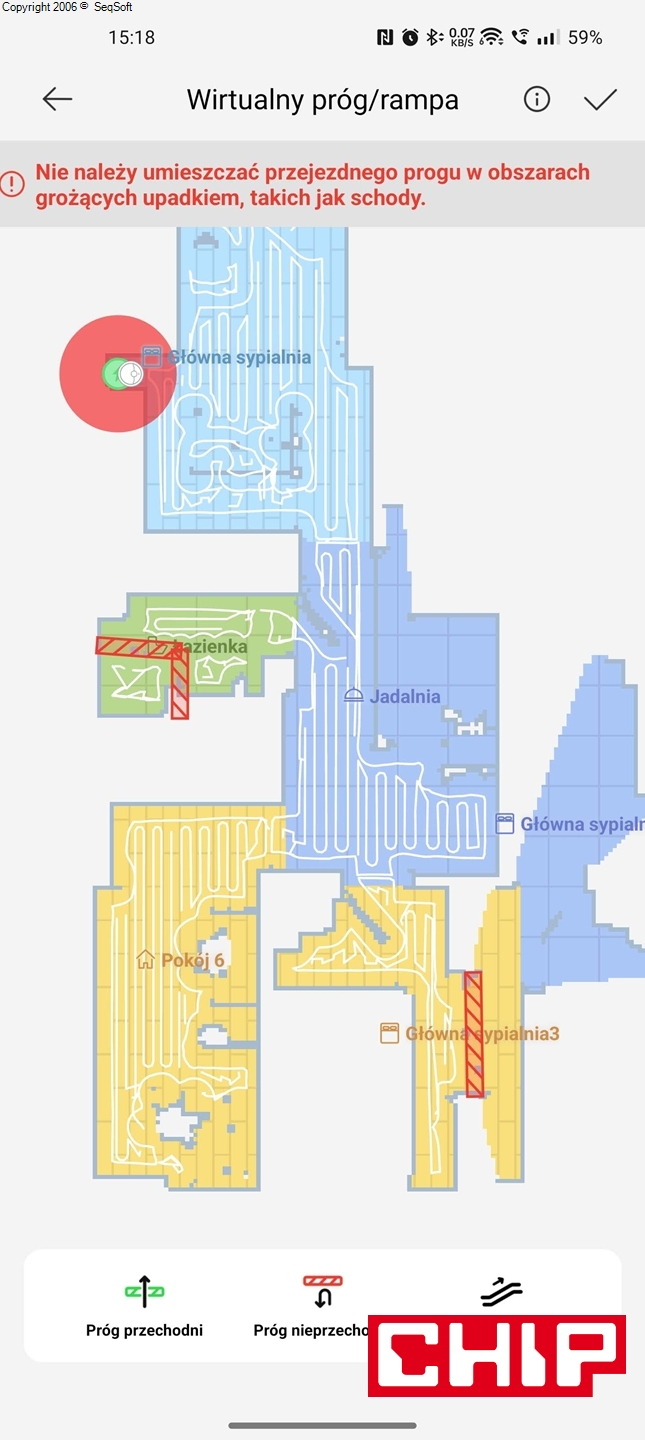Select the red barrier in Główna sypialnia3

(474, 1033)
